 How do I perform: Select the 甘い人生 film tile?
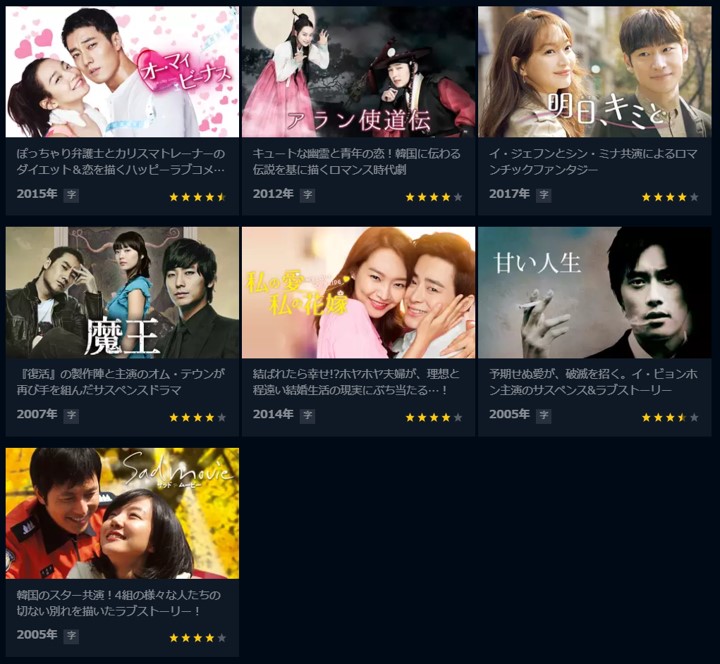tap(594, 293)
